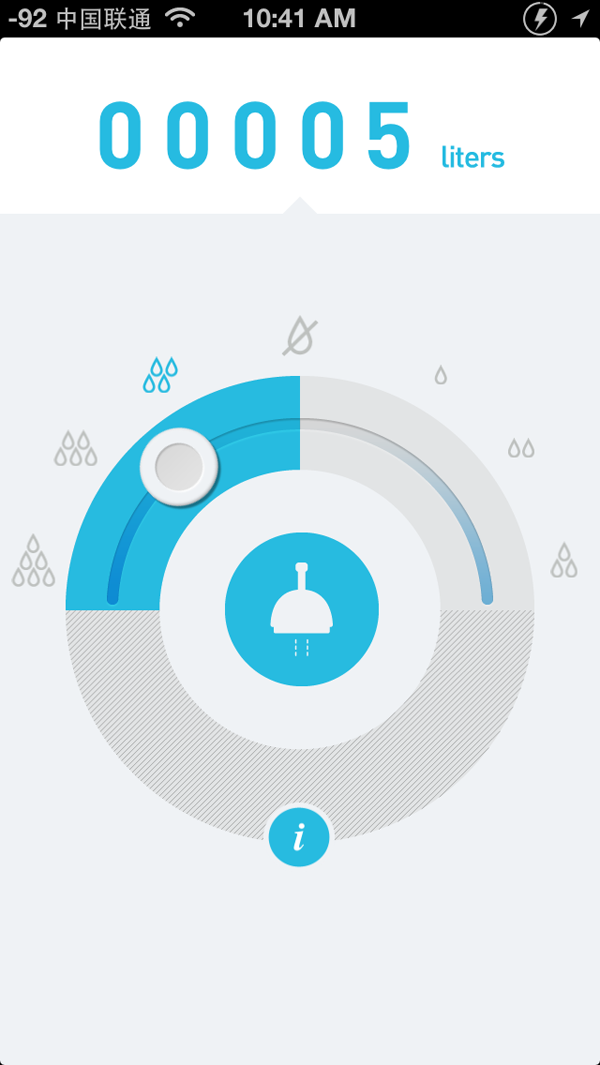Choose the three-drop level on the right

564,560
